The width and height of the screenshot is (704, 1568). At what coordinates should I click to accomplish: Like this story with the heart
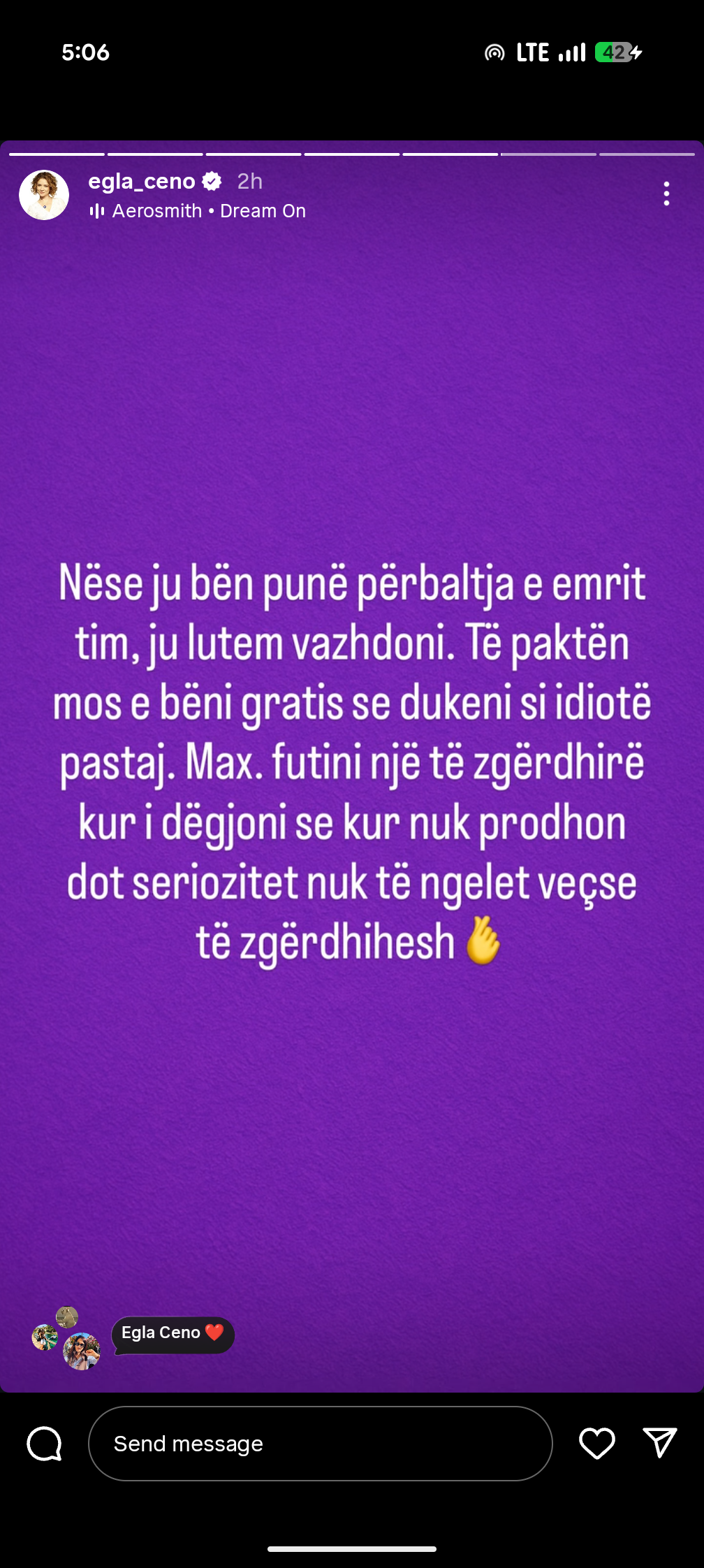pyautogui.click(x=597, y=1444)
